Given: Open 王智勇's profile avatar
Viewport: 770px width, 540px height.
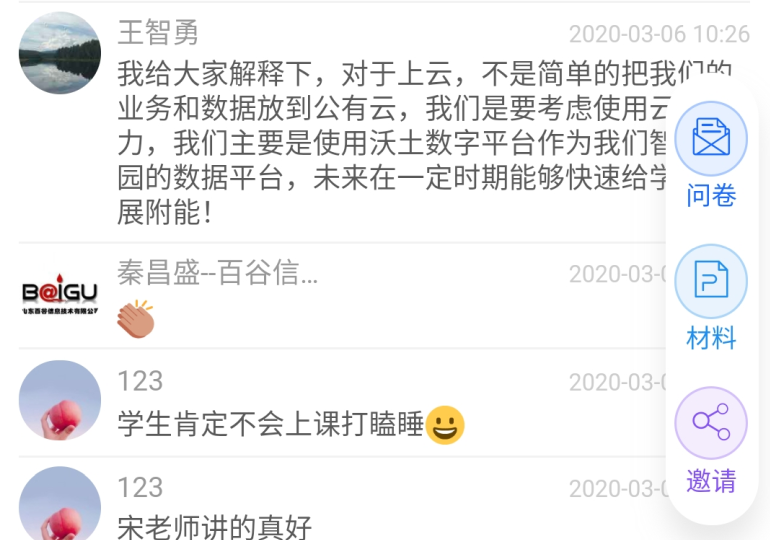Looking at the screenshot, I should (x=60, y=53).
